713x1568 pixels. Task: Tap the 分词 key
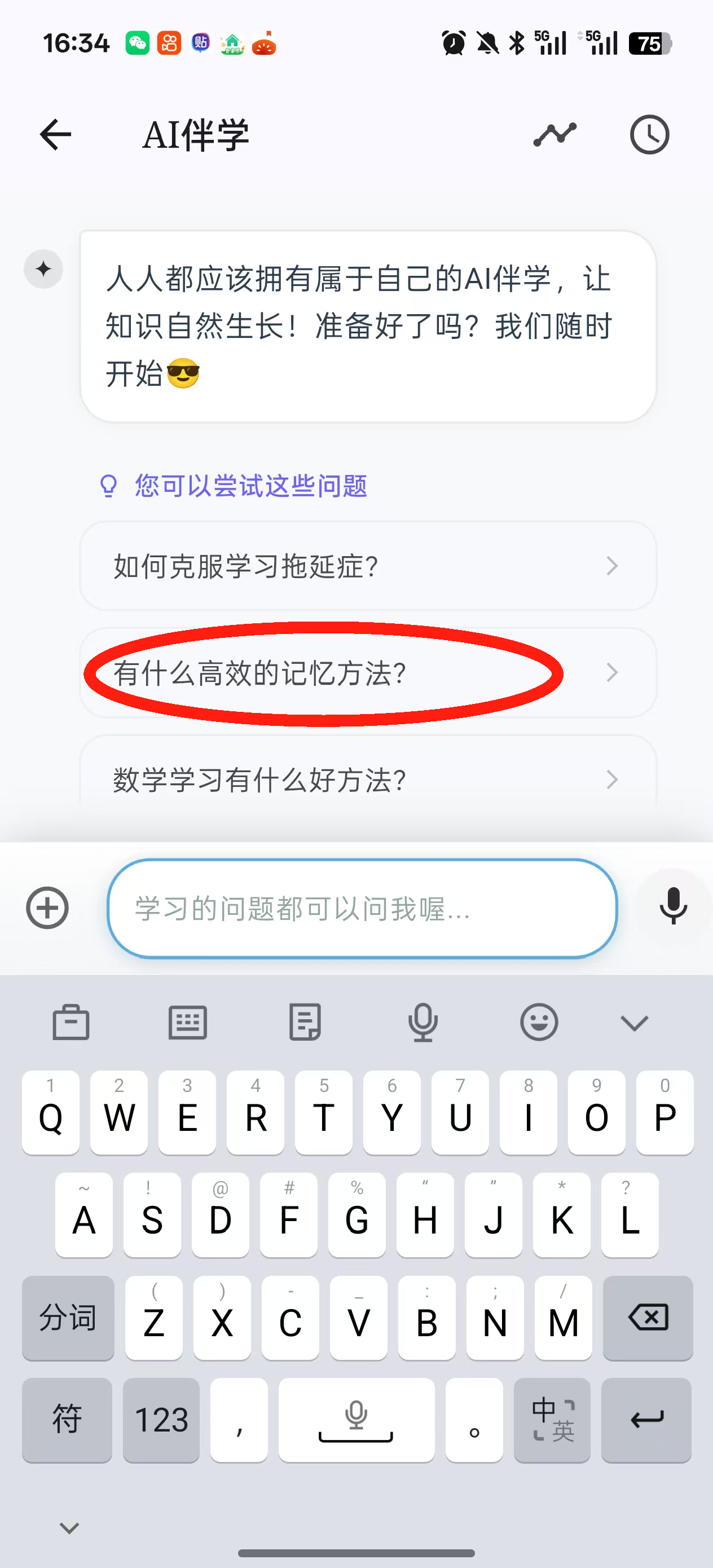68,1318
